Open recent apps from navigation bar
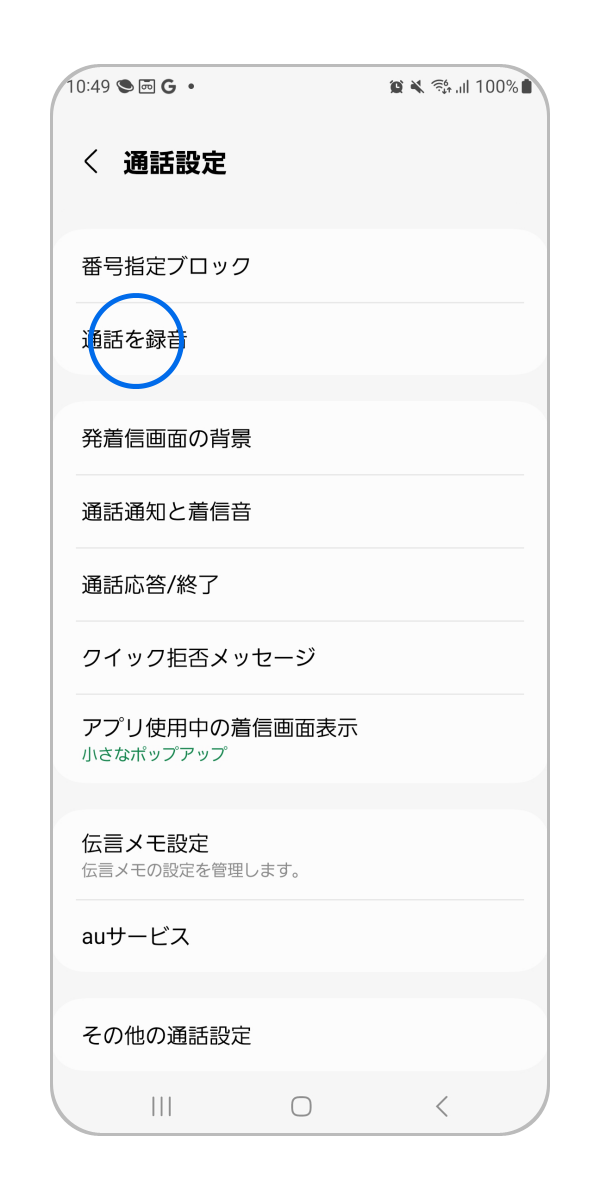Screen dimensions: 600x1200 [x=161, y=1105]
